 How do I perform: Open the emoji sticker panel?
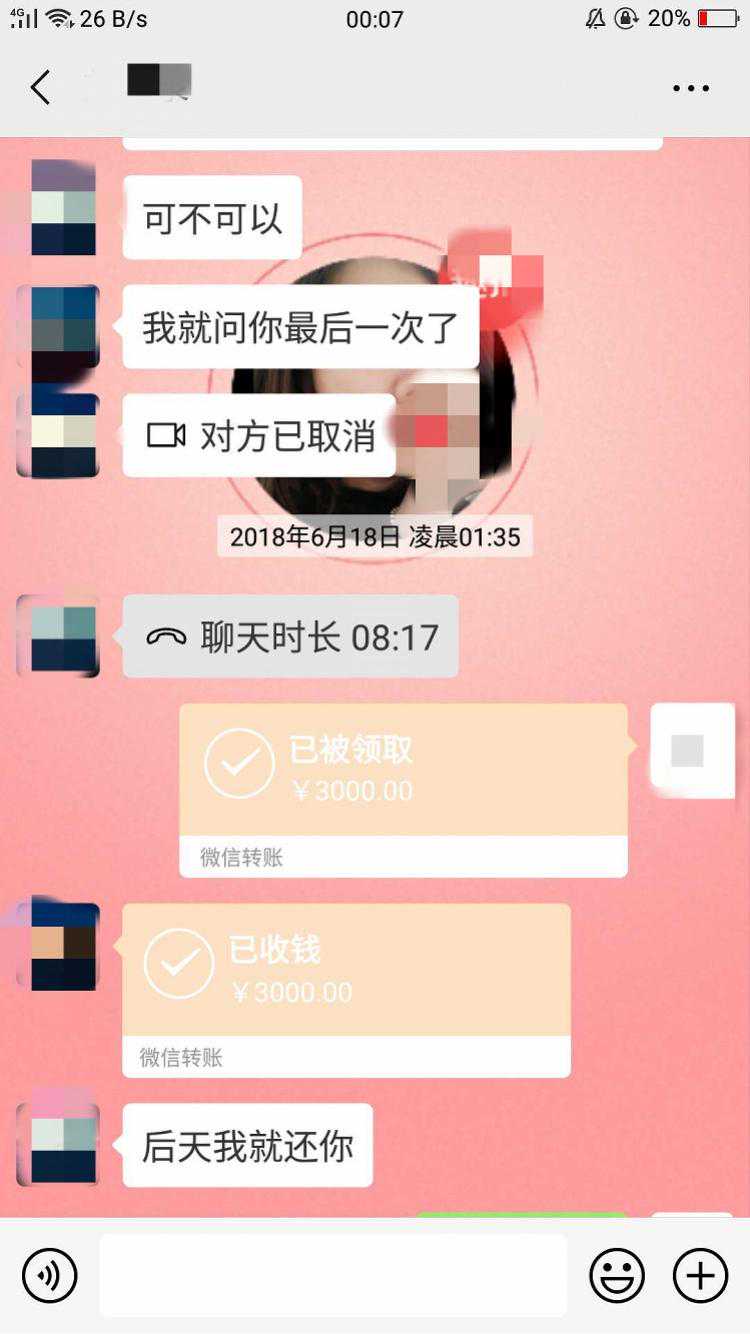pos(617,1275)
